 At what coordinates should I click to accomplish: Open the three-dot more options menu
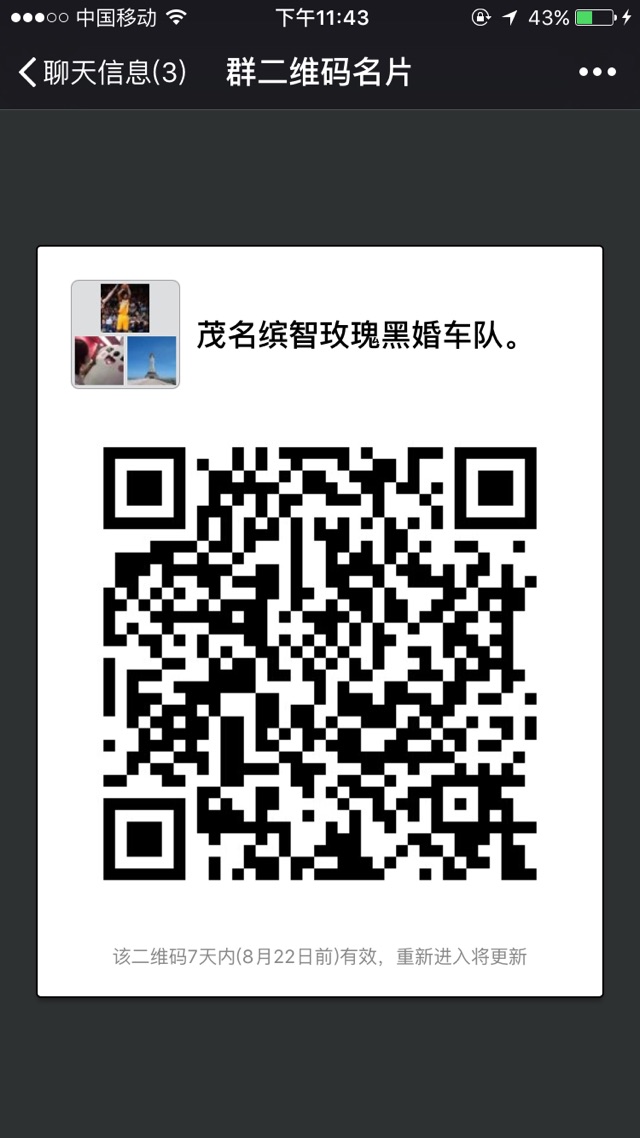pos(597,72)
